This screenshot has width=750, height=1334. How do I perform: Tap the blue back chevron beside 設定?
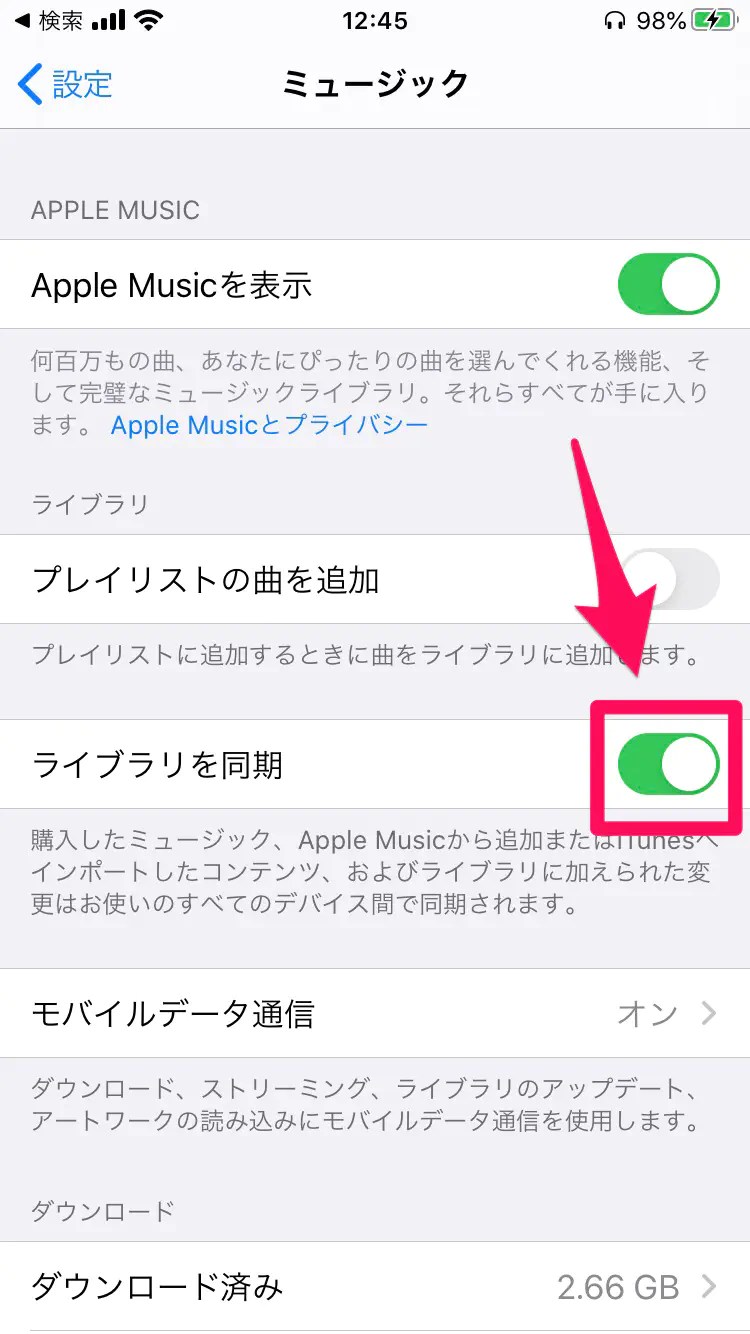click(28, 85)
